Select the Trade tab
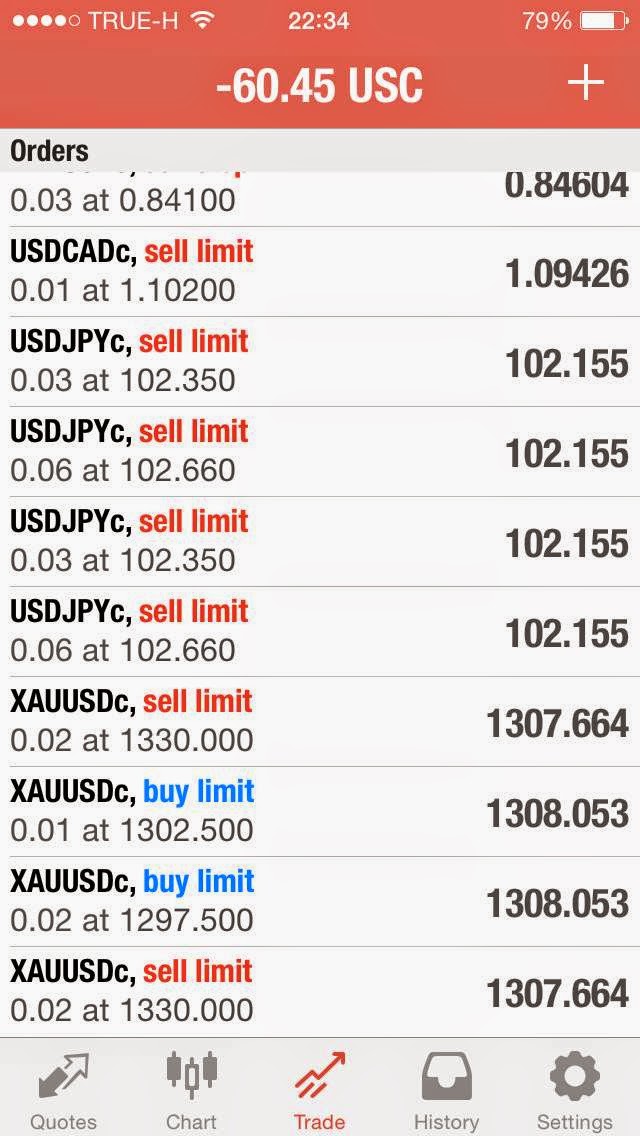640x1136 pixels. click(x=319, y=1088)
